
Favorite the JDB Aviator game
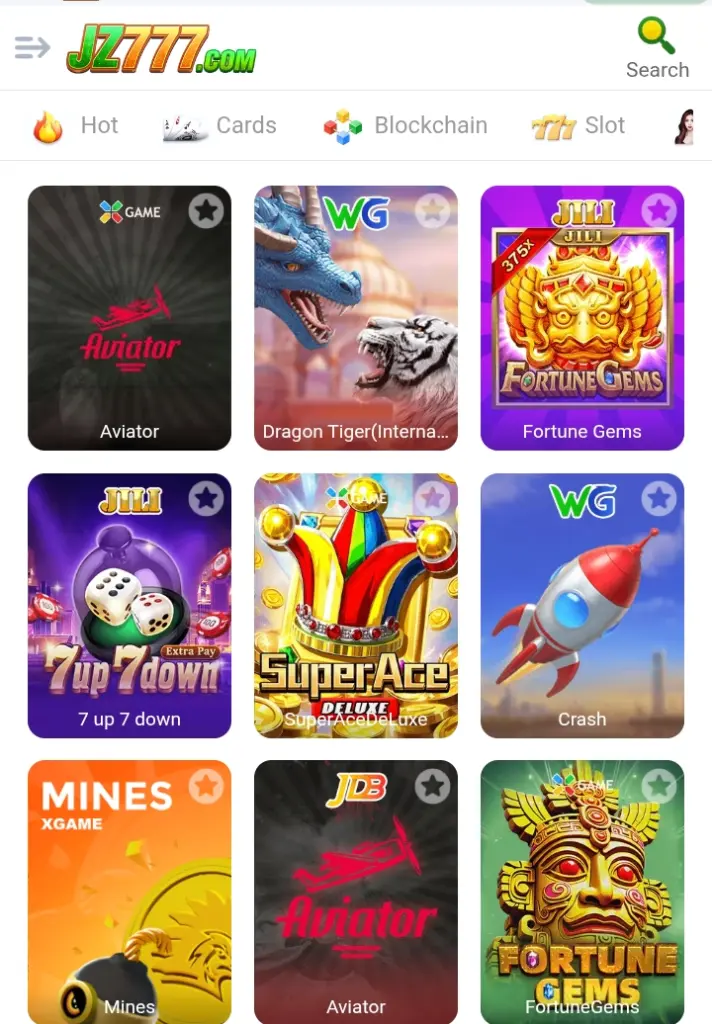tap(432, 786)
